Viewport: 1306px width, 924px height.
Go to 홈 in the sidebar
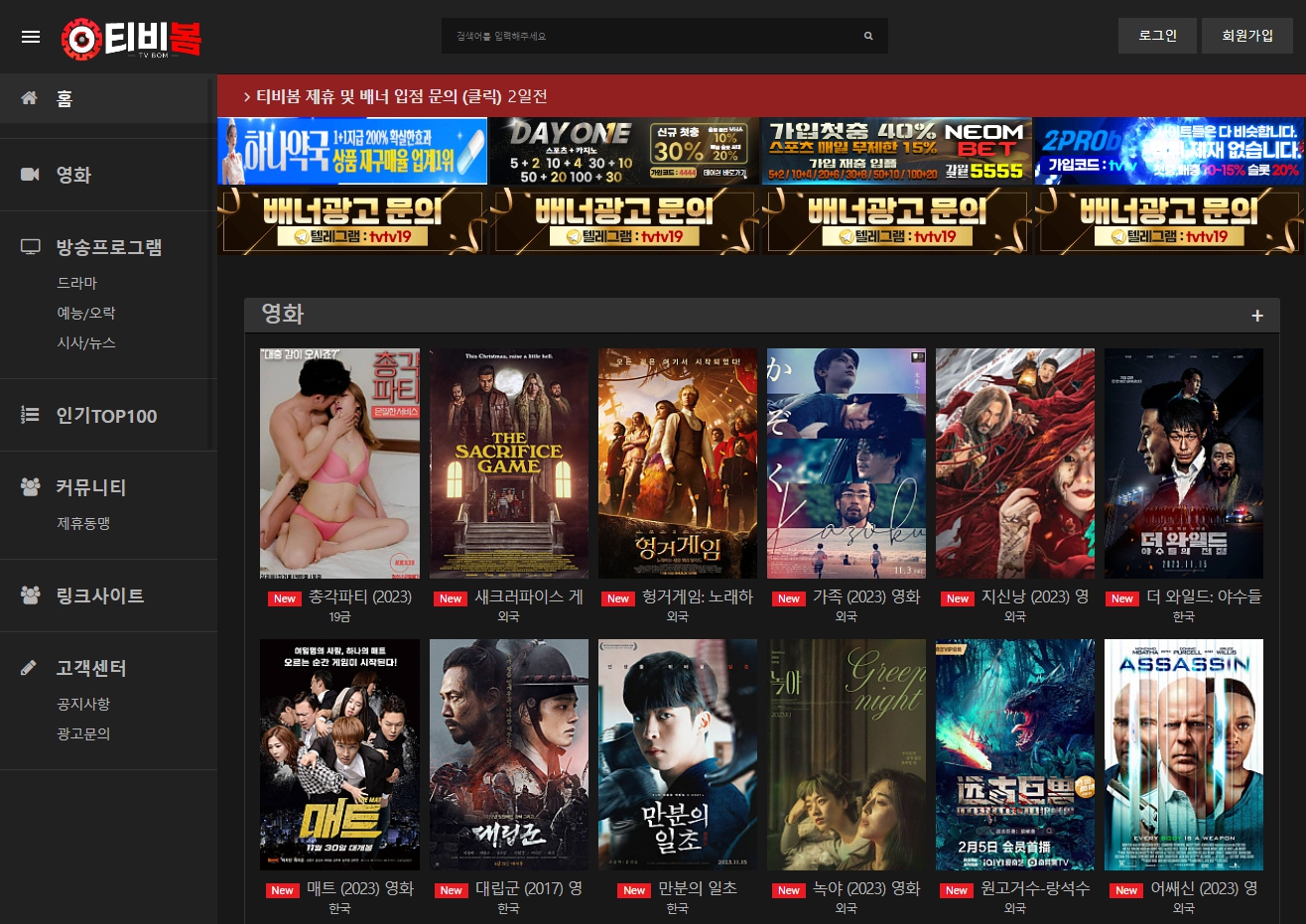65,98
